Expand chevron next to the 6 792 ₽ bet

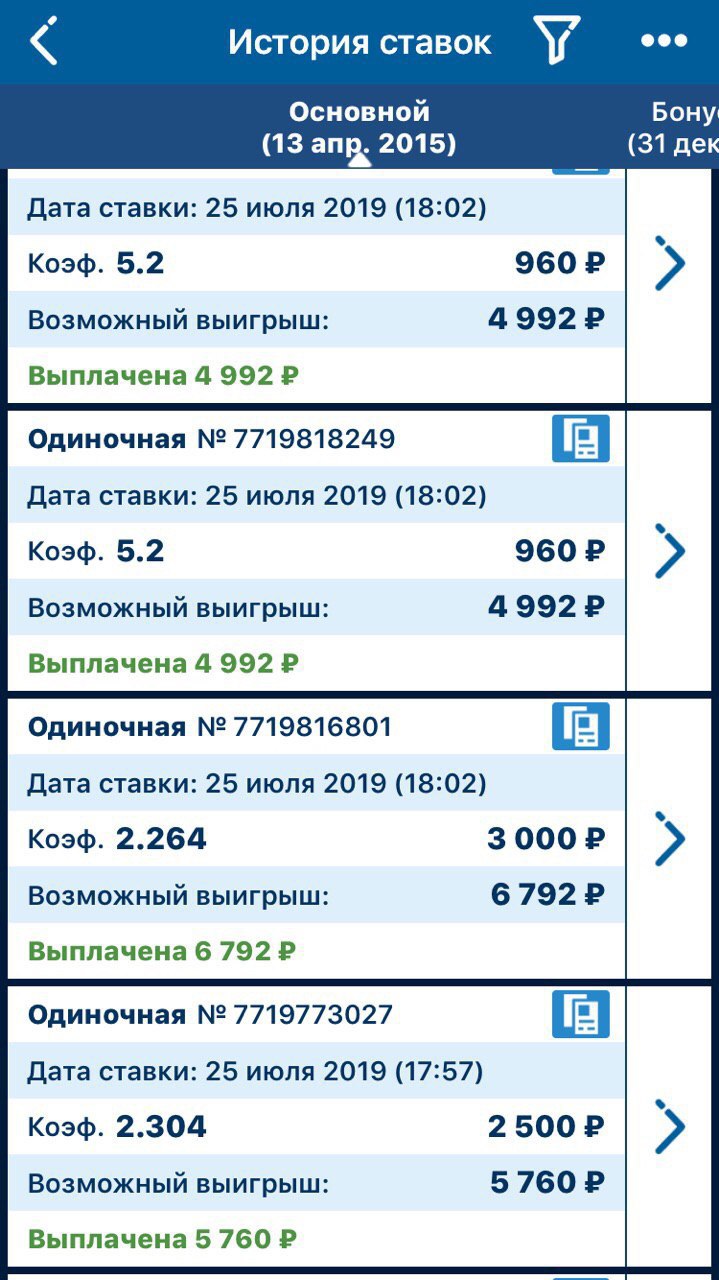[x=670, y=838]
